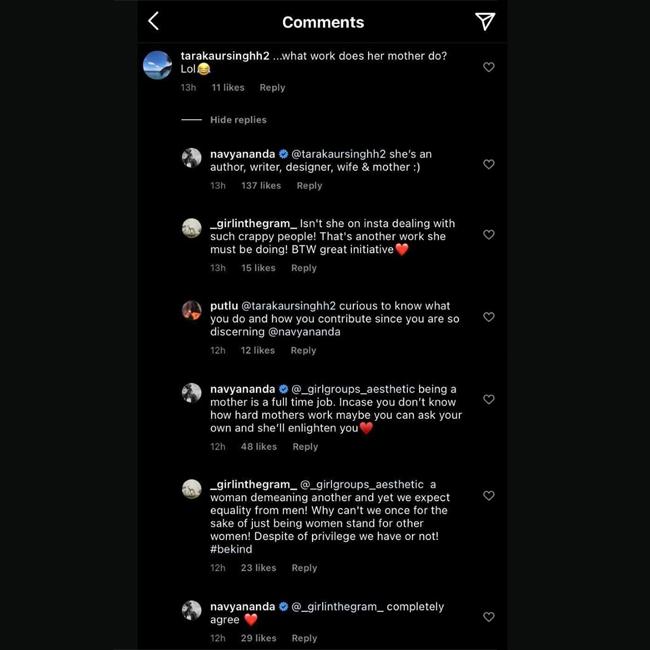Screen dimensions: 650x650
Task: Like navyananda's "full time job" comment
Action: click(489, 399)
